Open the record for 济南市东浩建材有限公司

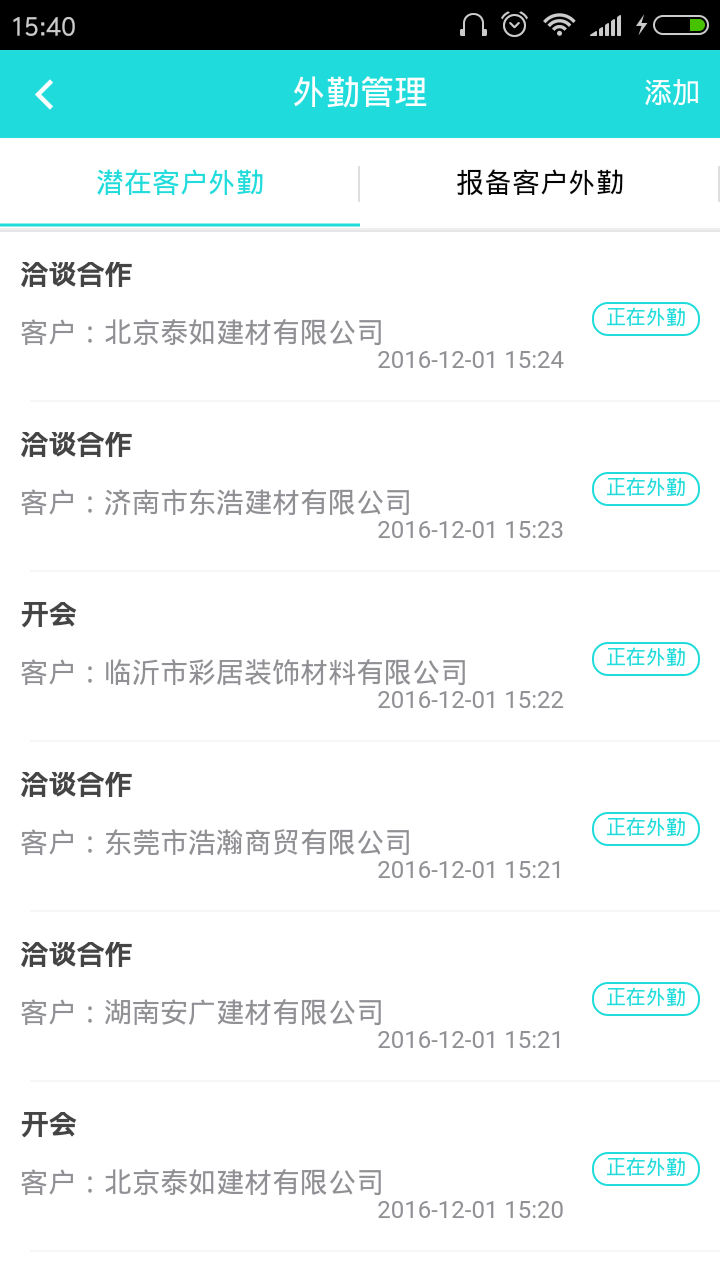pyautogui.click(x=360, y=487)
